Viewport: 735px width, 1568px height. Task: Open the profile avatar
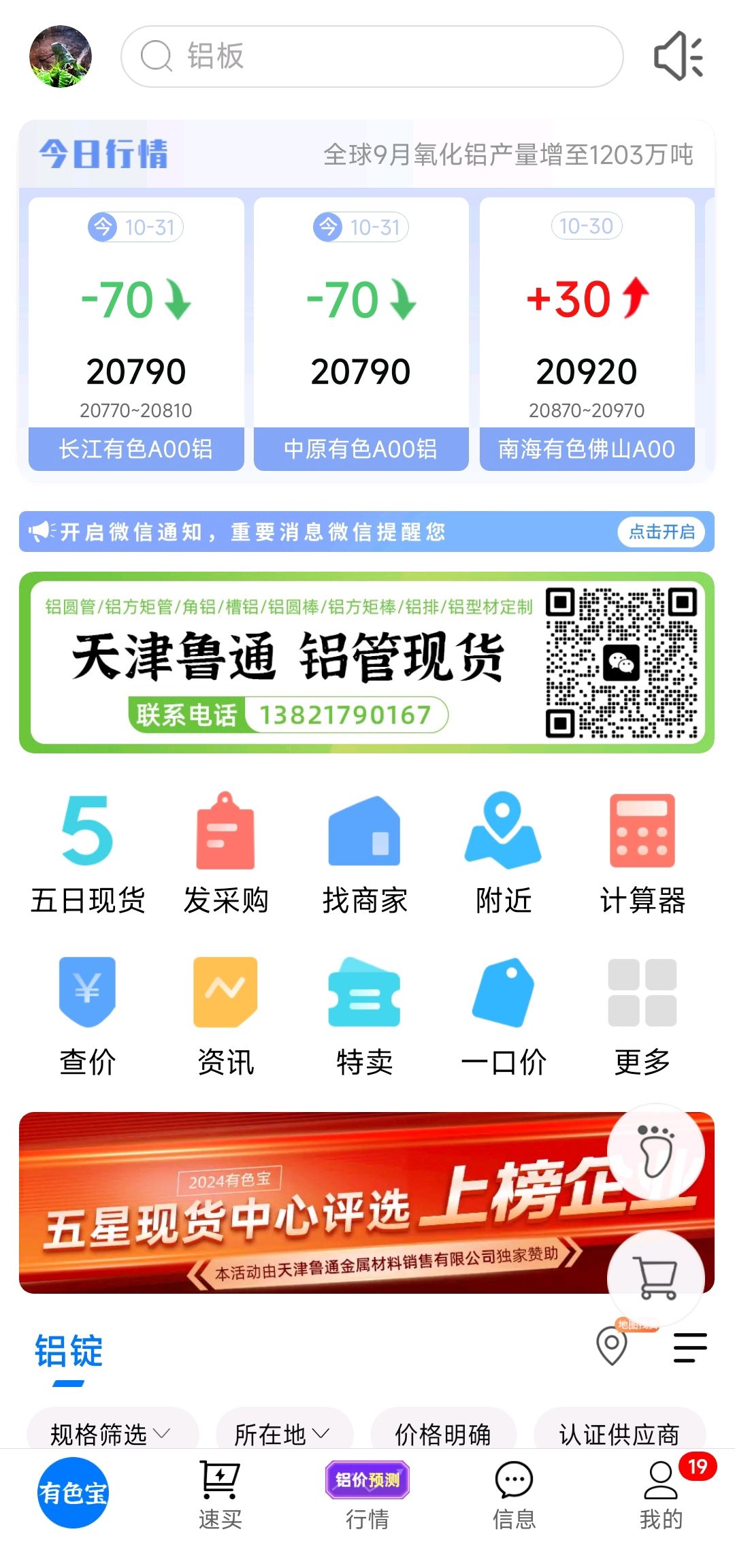coord(61,56)
